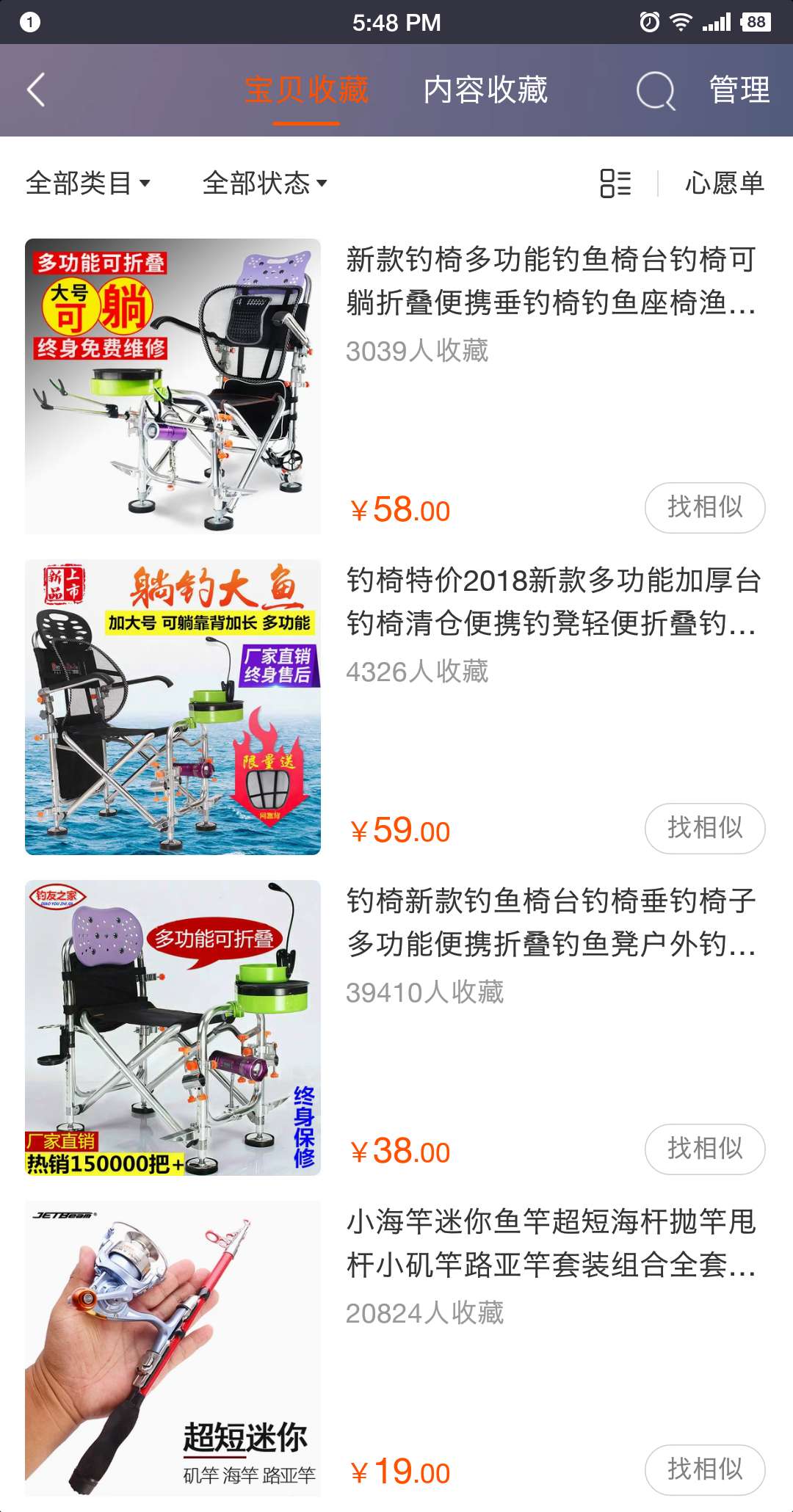Open the ¥58.00 fishing chair item
This screenshot has height=1512, width=793.
(x=551, y=281)
